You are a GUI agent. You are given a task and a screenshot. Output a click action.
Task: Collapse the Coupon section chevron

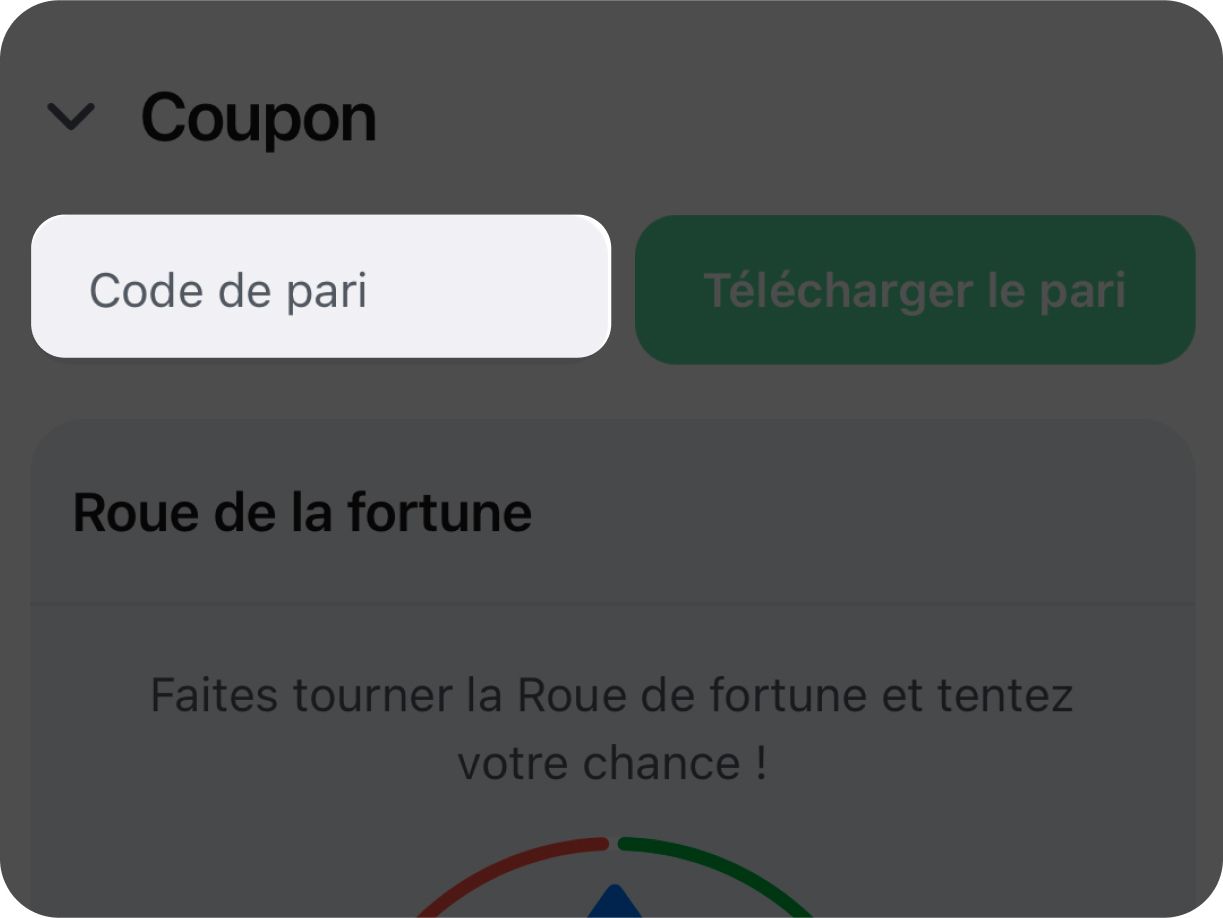coord(71,117)
